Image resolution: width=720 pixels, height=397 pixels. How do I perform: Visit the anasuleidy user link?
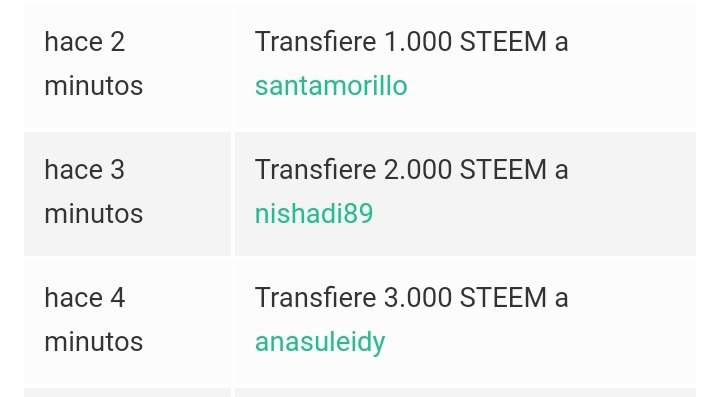point(320,342)
